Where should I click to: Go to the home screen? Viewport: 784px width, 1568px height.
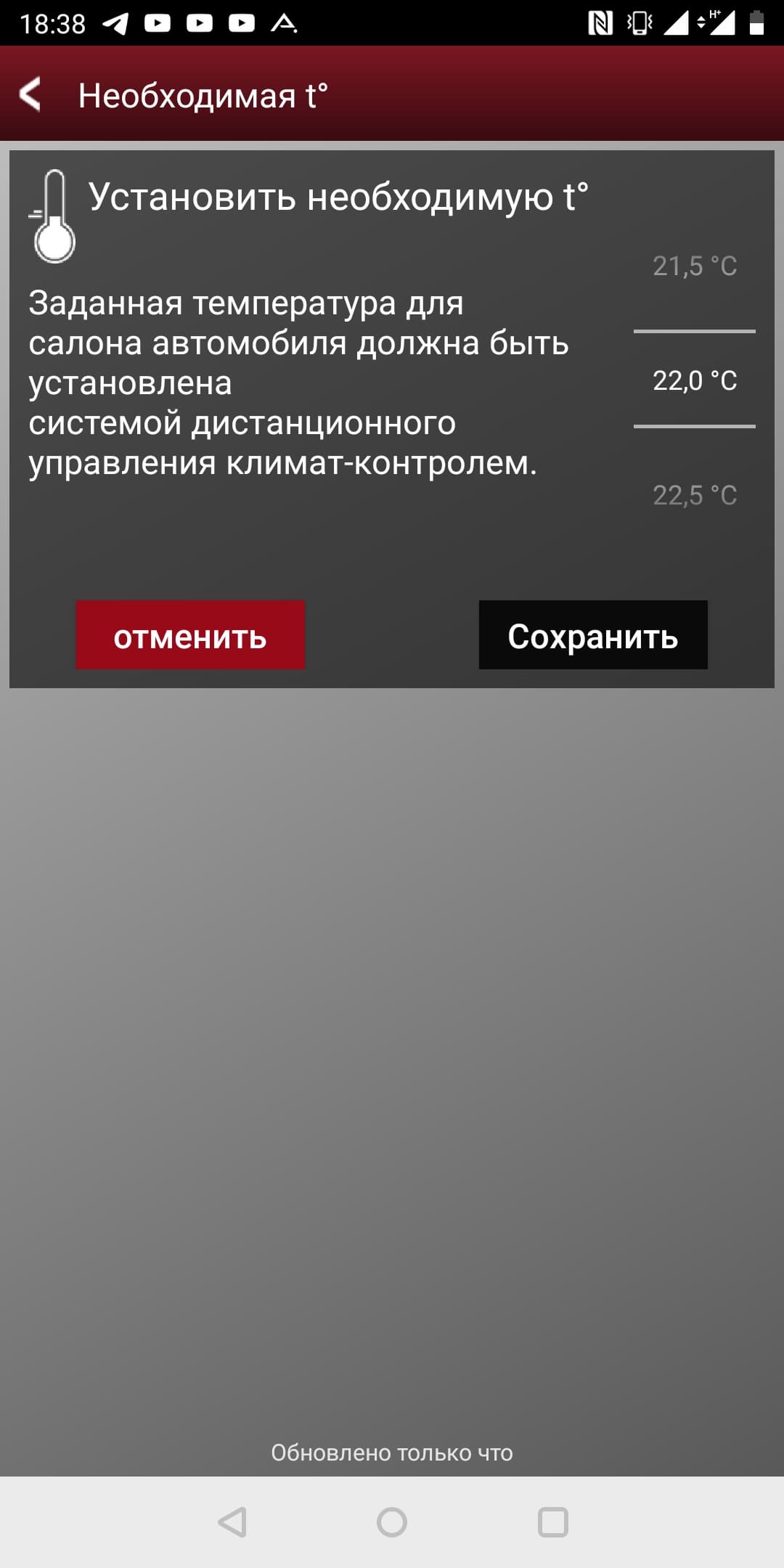pyautogui.click(x=392, y=1522)
